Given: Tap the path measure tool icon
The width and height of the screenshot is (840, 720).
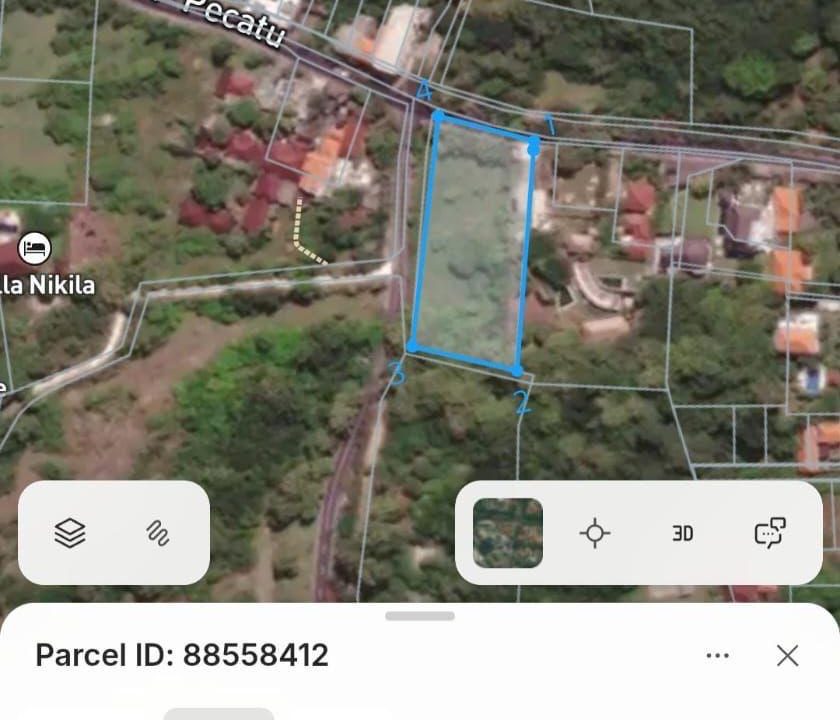Looking at the screenshot, I should click(157, 533).
